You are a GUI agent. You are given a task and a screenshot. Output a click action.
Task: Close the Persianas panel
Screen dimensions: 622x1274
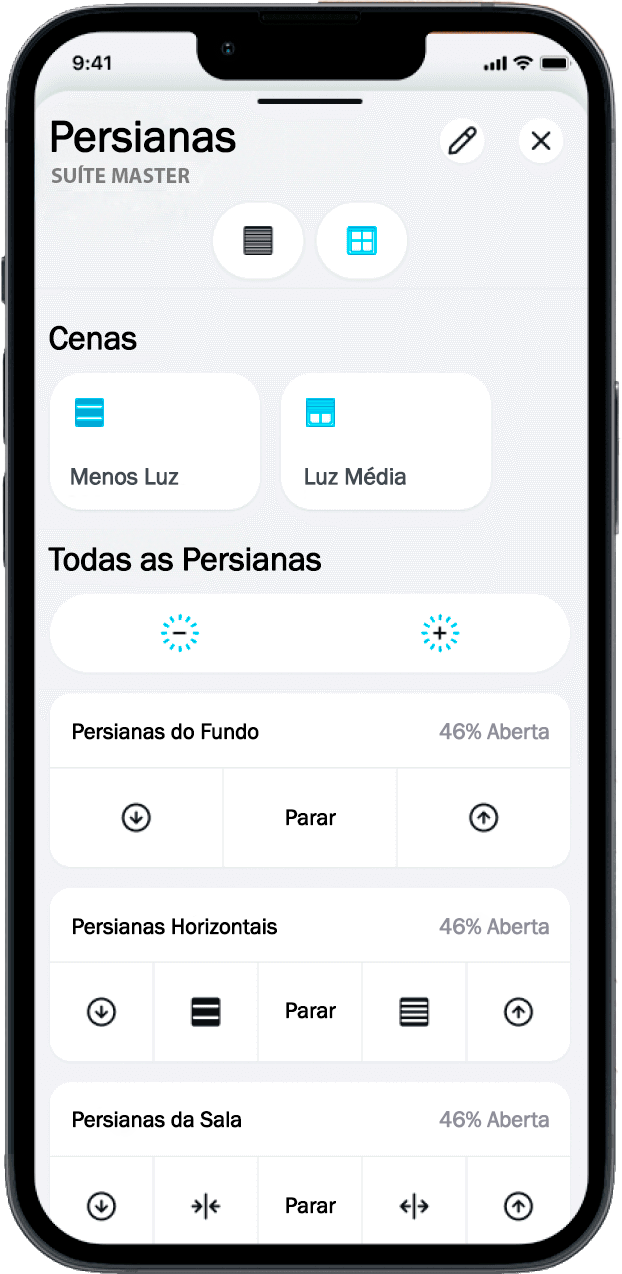(x=541, y=141)
